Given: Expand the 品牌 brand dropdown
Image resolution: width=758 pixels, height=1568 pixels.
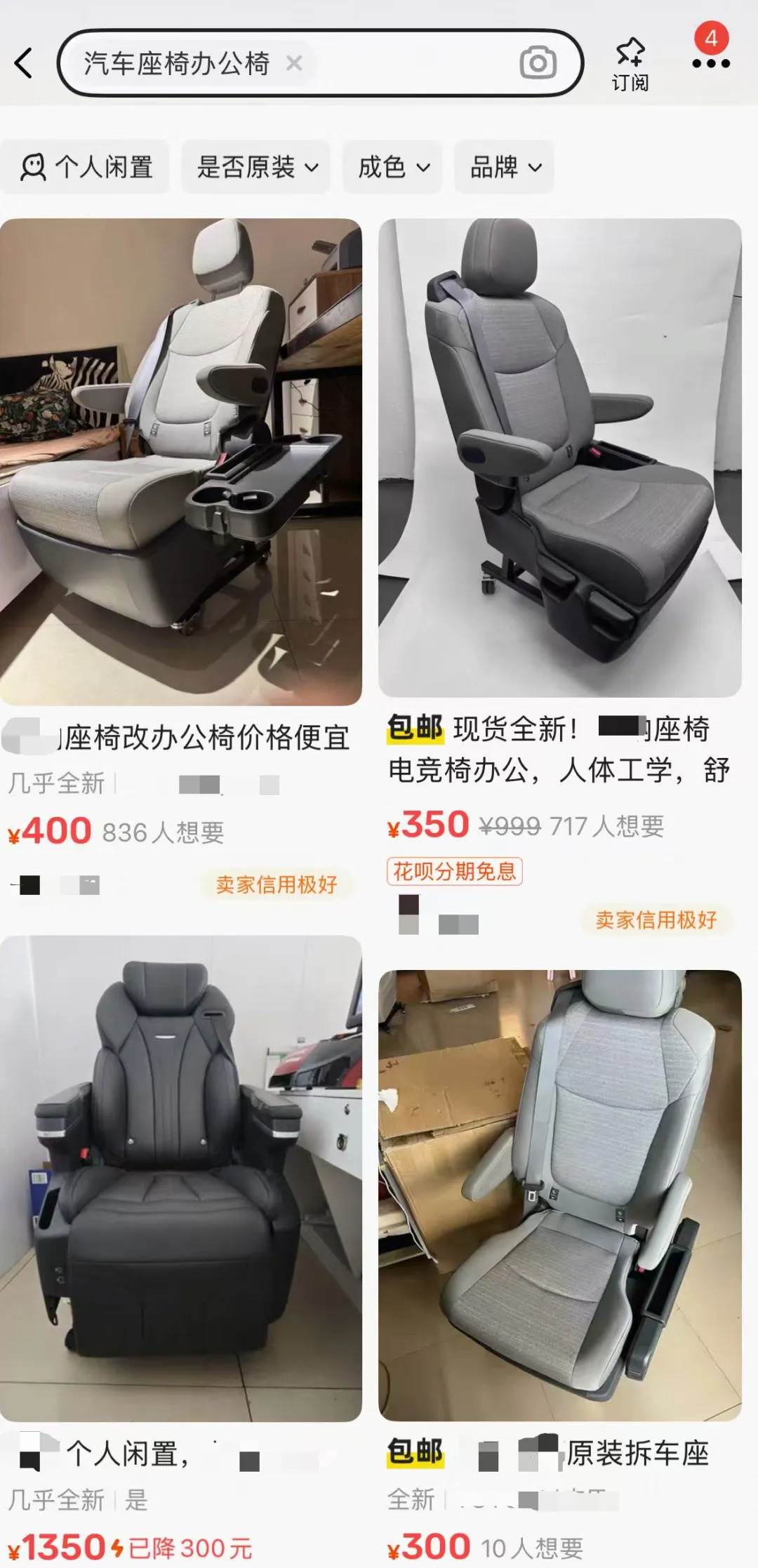Looking at the screenshot, I should [505, 167].
